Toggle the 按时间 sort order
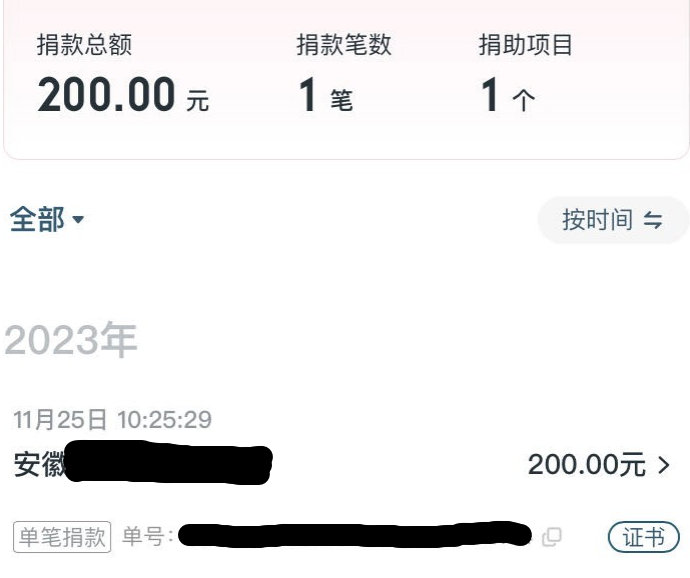 (612, 220)
